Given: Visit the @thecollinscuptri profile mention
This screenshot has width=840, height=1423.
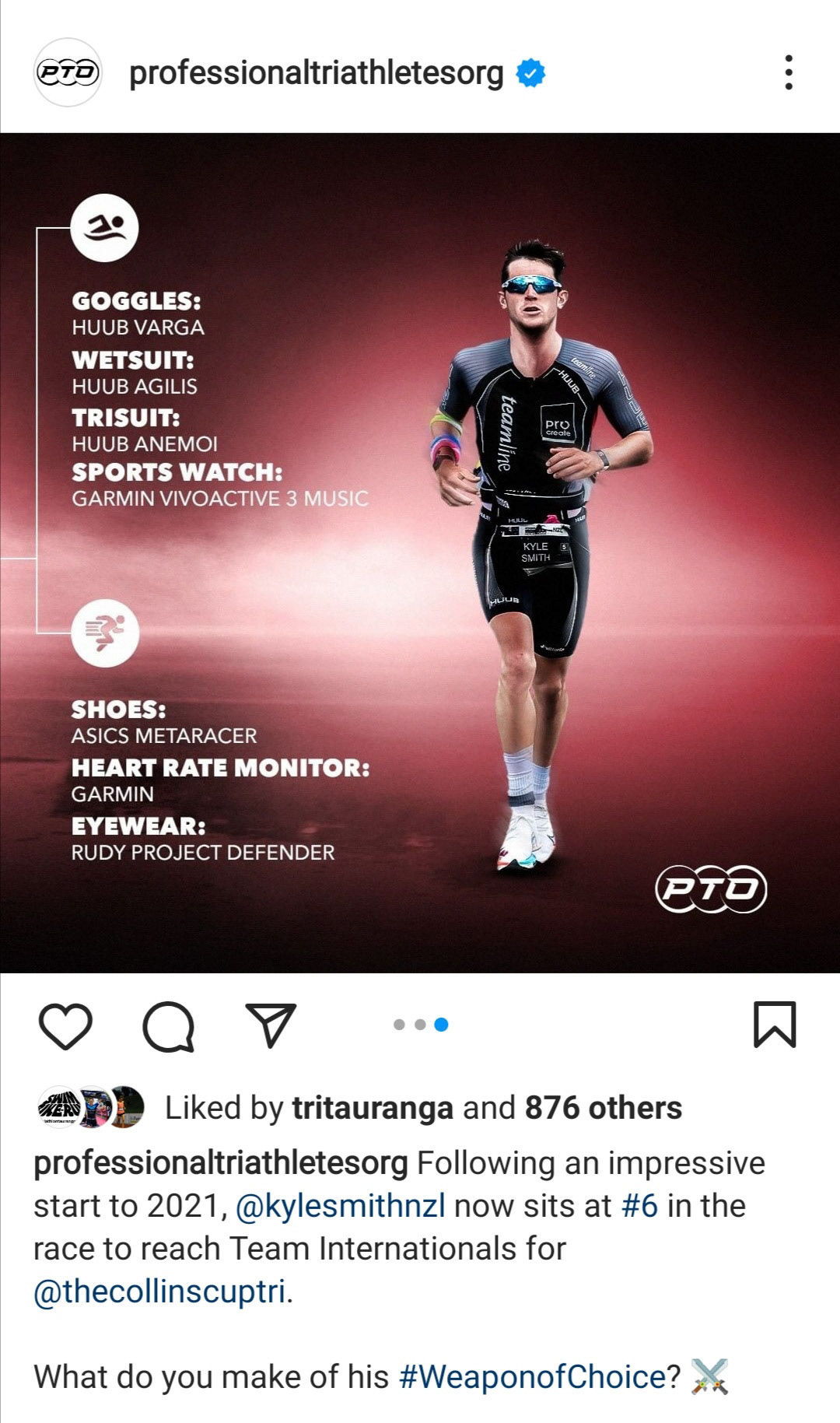Looking at the screenshot, I should tap(159, 1292).
